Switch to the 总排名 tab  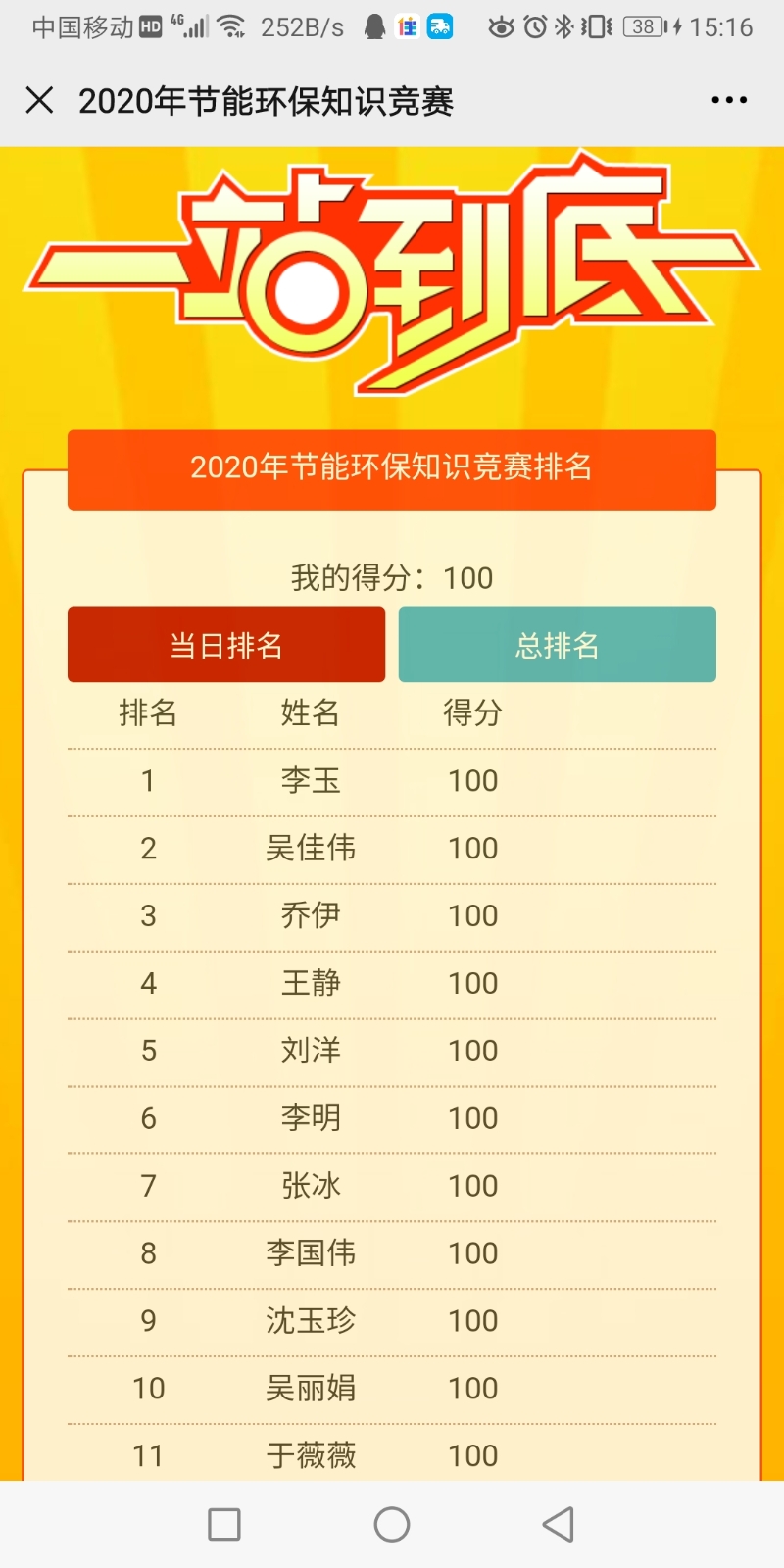[x=557, y=645]
